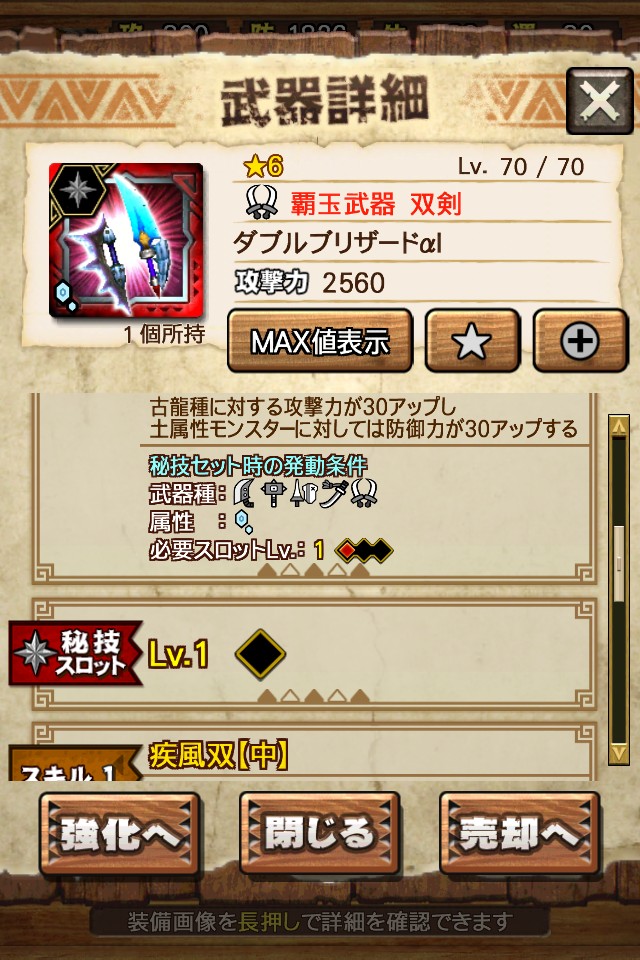Tap the scrollbar up arrow
Image resolution: width=640 pixels, height=960 pixels.
coord(619,427)
